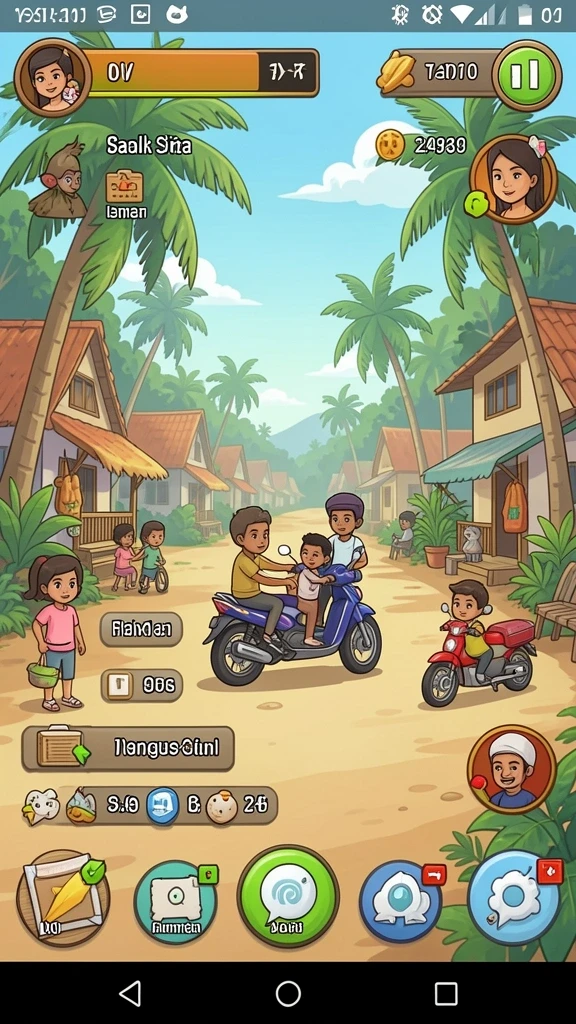Tap the Flandan button
Viewport: 576px width, 1024px height.
pyautogui.click(x=141, y=629)
